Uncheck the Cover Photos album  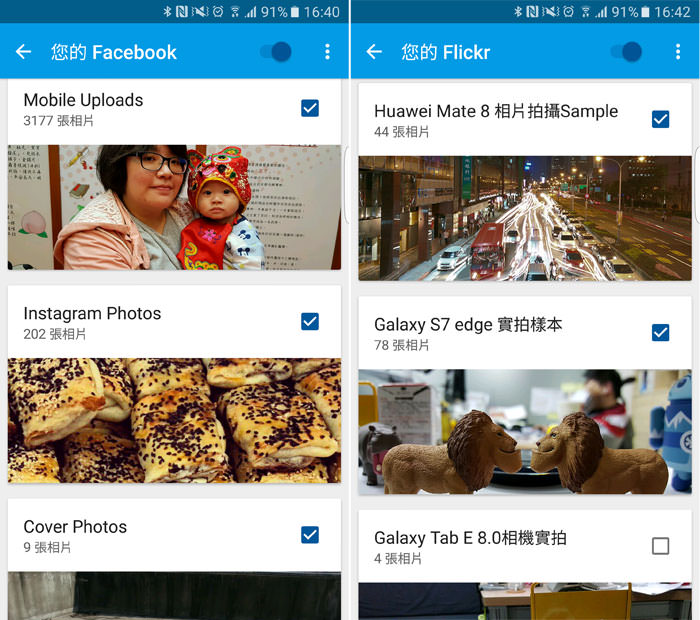(310, 534)
